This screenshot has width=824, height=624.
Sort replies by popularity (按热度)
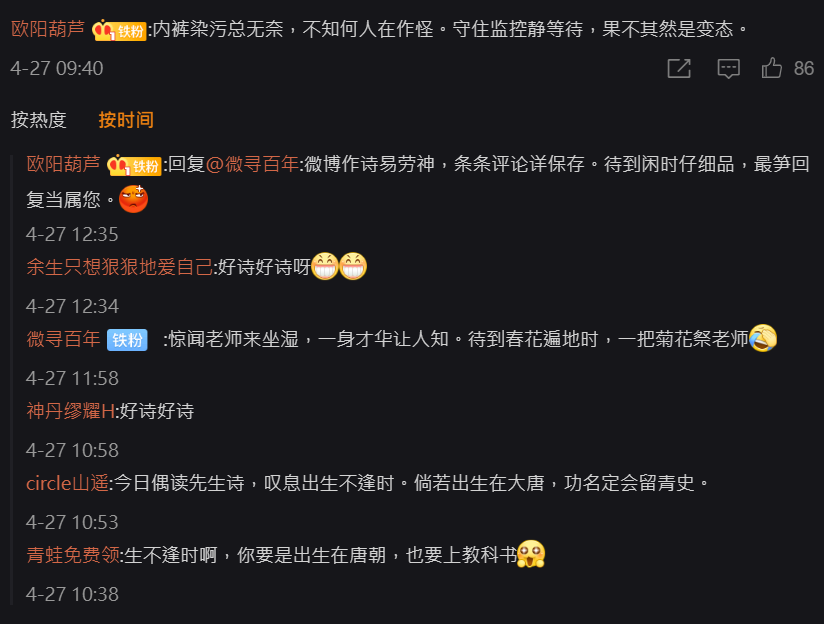pyautogui.click(x=39, y=120)
